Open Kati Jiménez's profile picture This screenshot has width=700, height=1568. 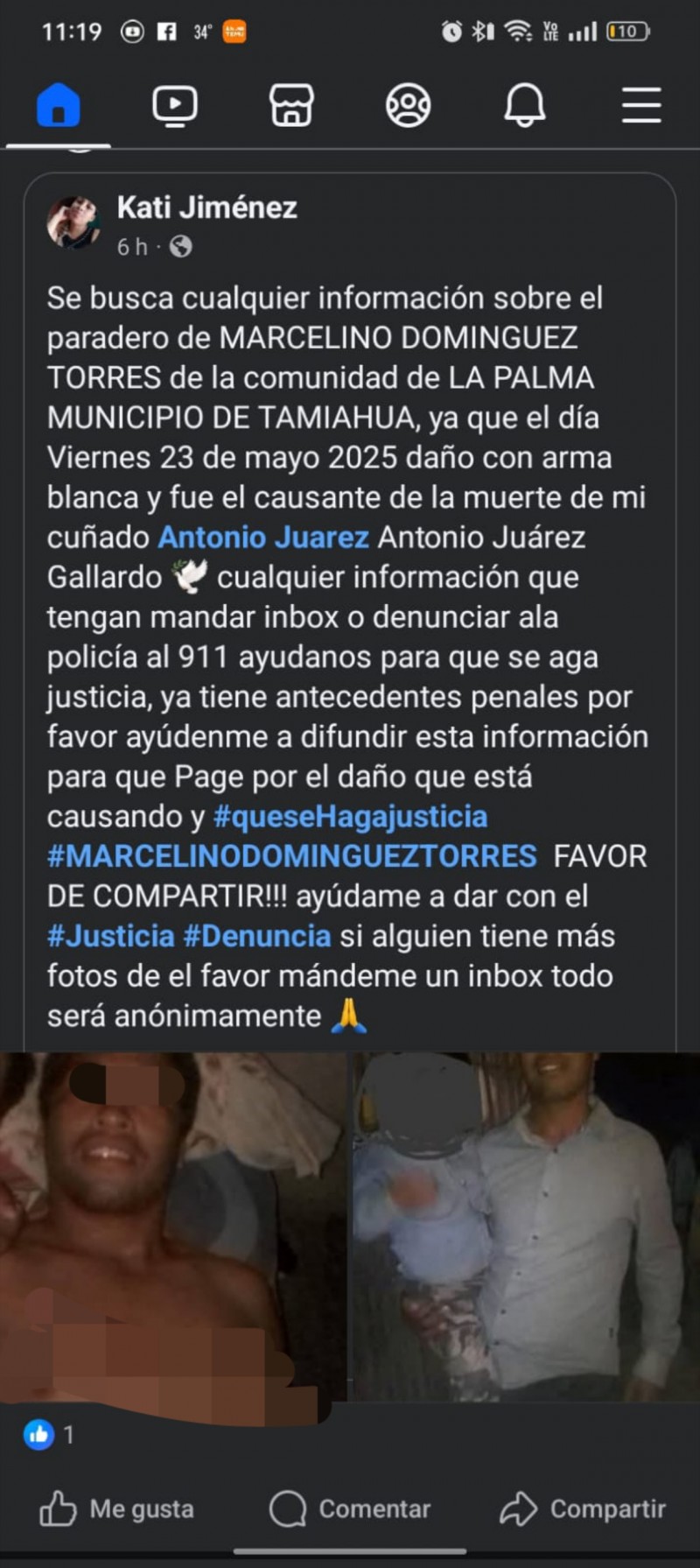pos(73,223)
